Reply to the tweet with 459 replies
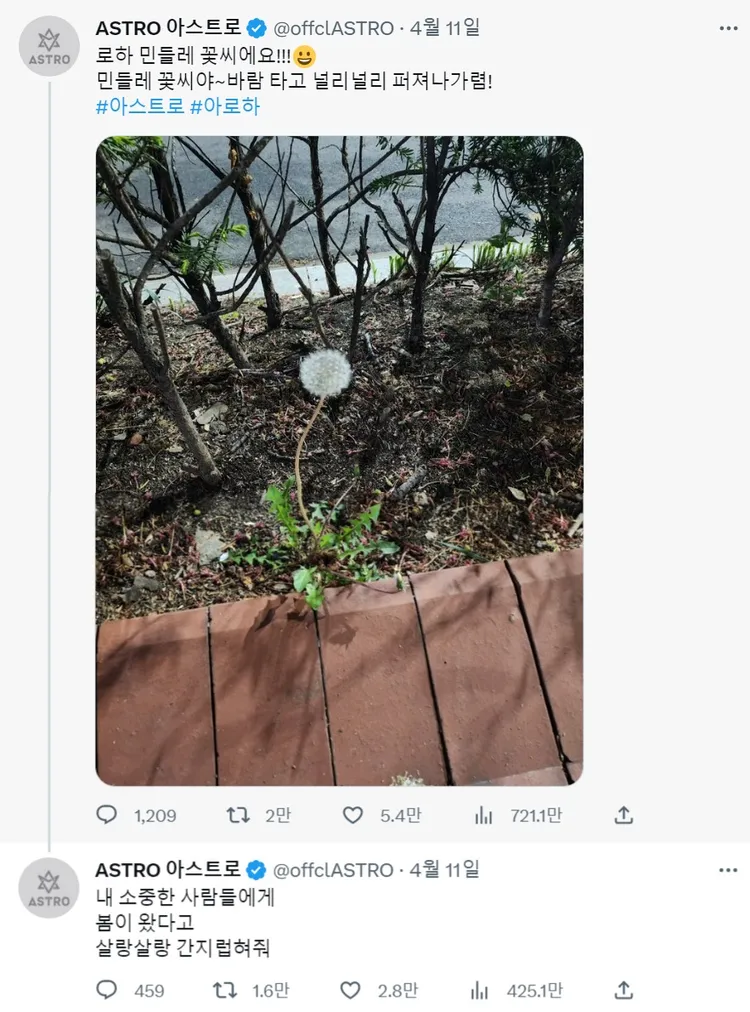Viewport: 750px width, 1012px height. coord(107,990)
